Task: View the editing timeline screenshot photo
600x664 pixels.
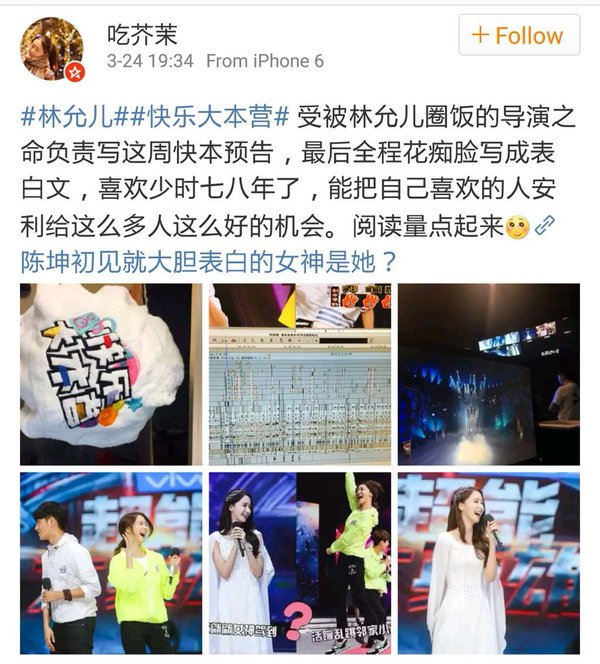Action: [x=299, y=374]
